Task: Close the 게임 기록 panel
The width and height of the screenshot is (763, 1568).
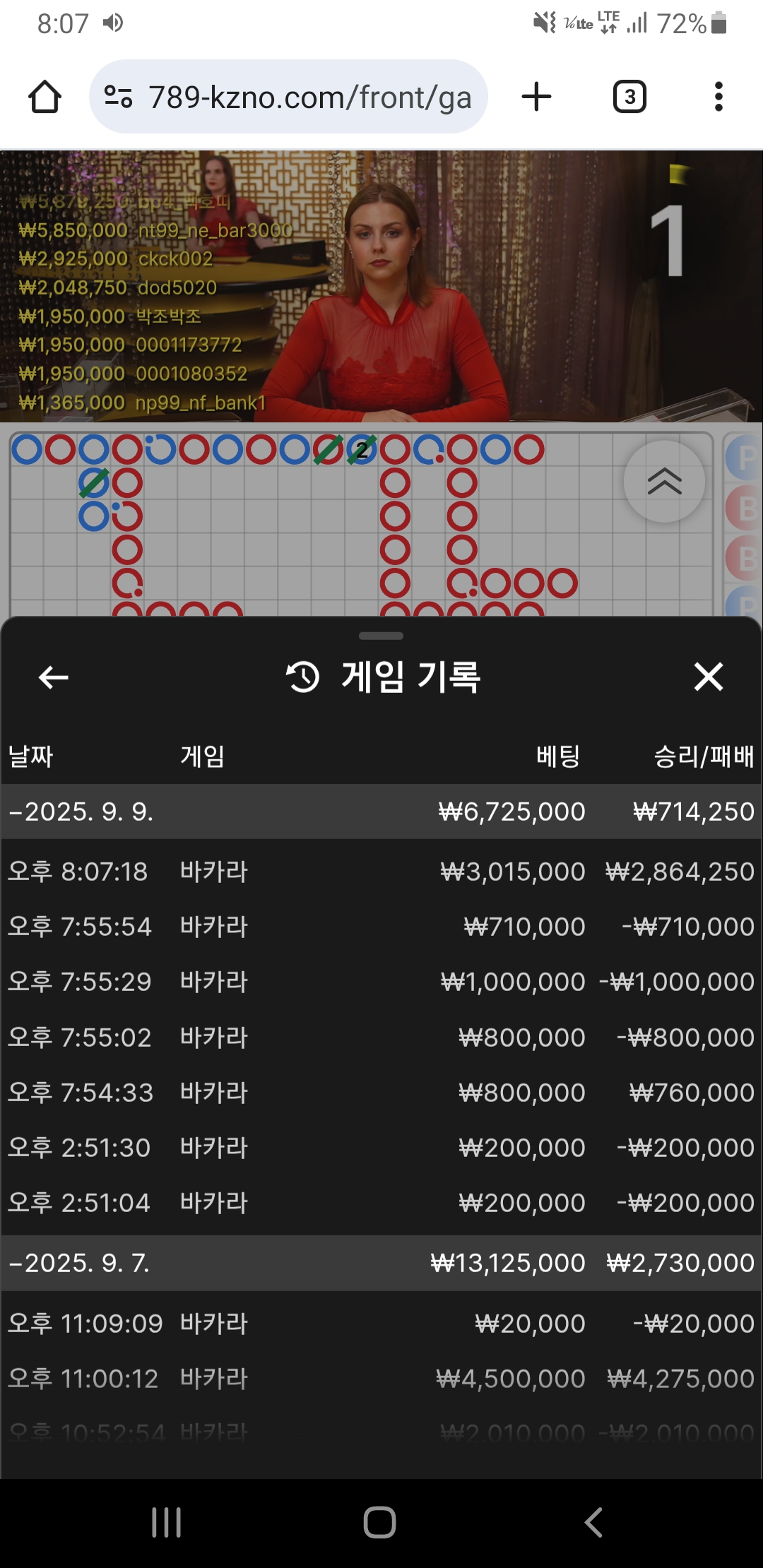Action: point(708,677)
